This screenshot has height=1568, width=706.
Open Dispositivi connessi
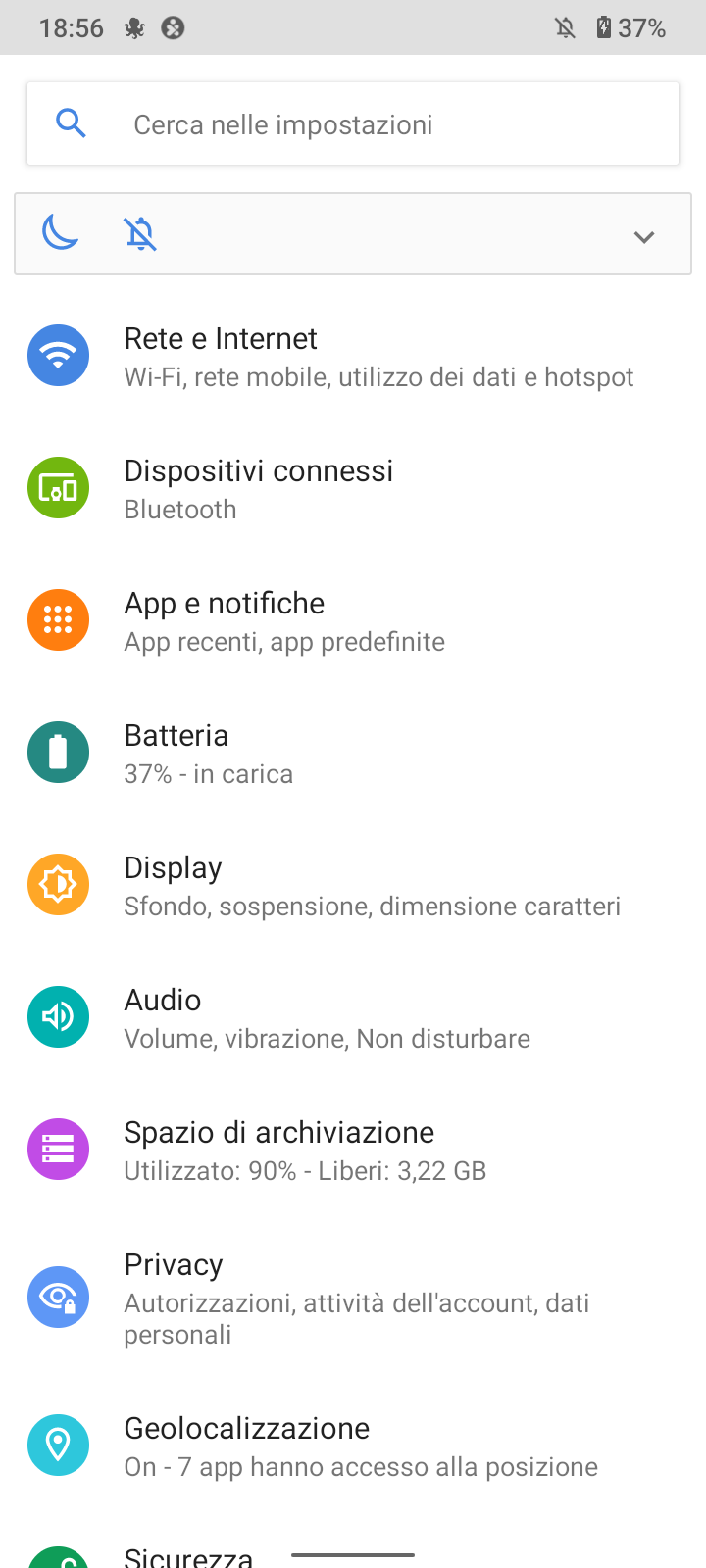pos(353,489)
